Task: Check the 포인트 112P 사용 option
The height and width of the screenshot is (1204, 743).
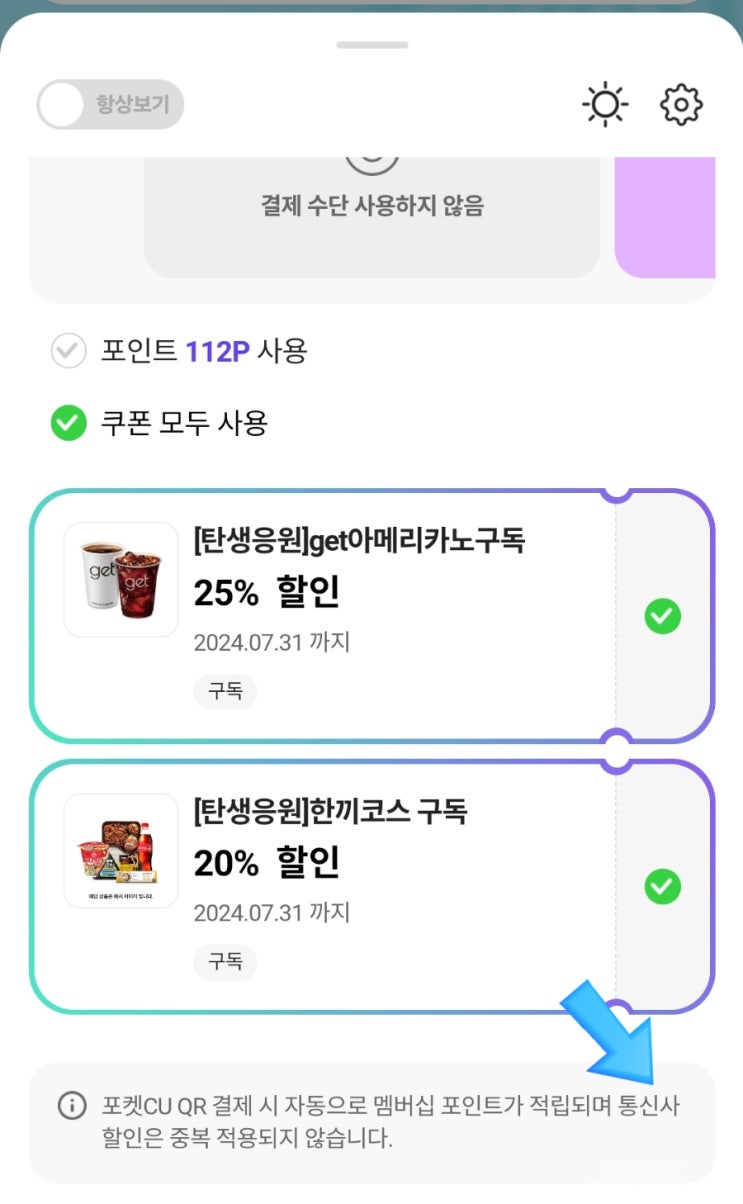Action: coord(68,352)
